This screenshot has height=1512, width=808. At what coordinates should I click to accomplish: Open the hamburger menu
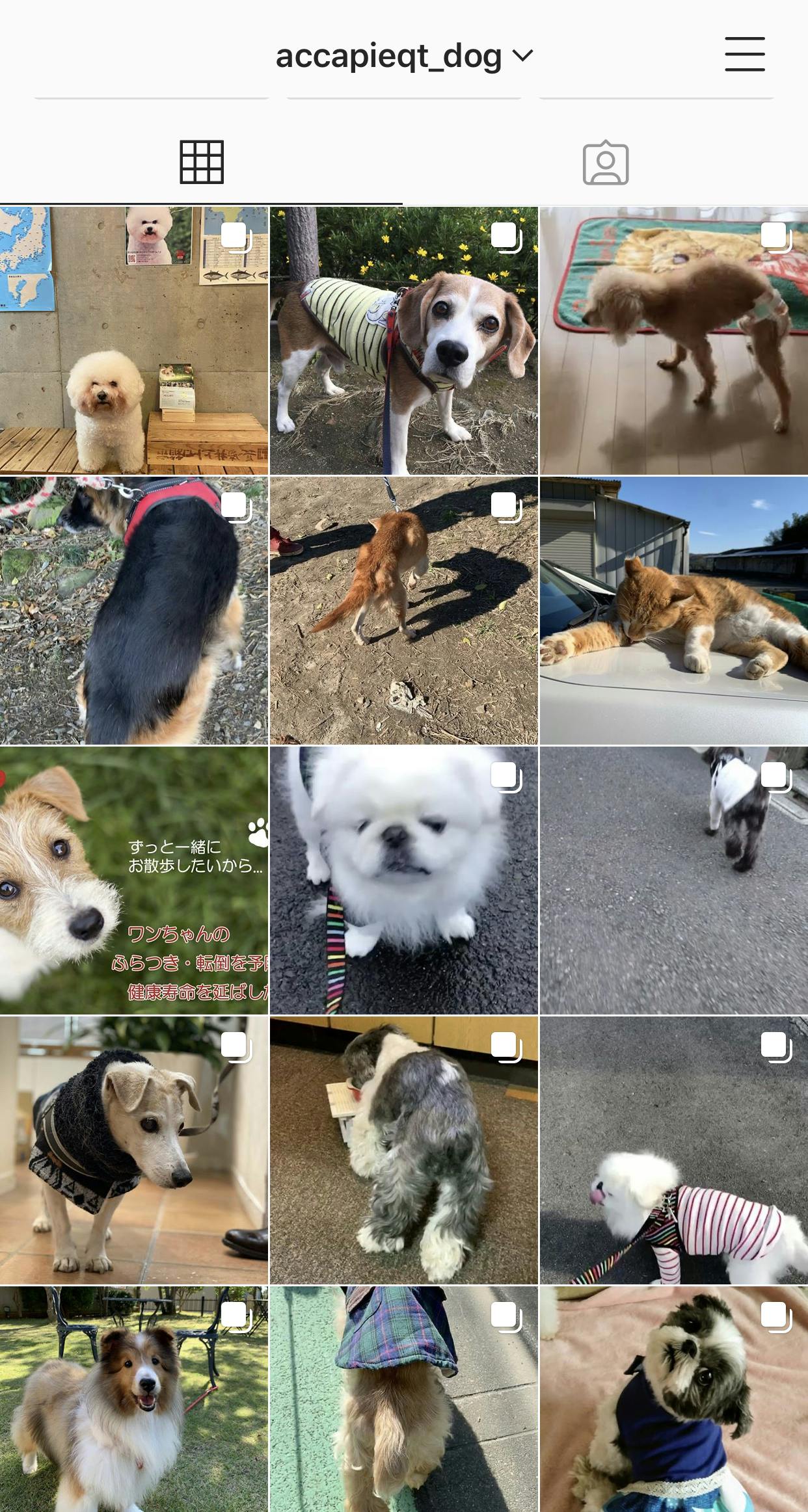pyautogui.click(x=744, y=54)
